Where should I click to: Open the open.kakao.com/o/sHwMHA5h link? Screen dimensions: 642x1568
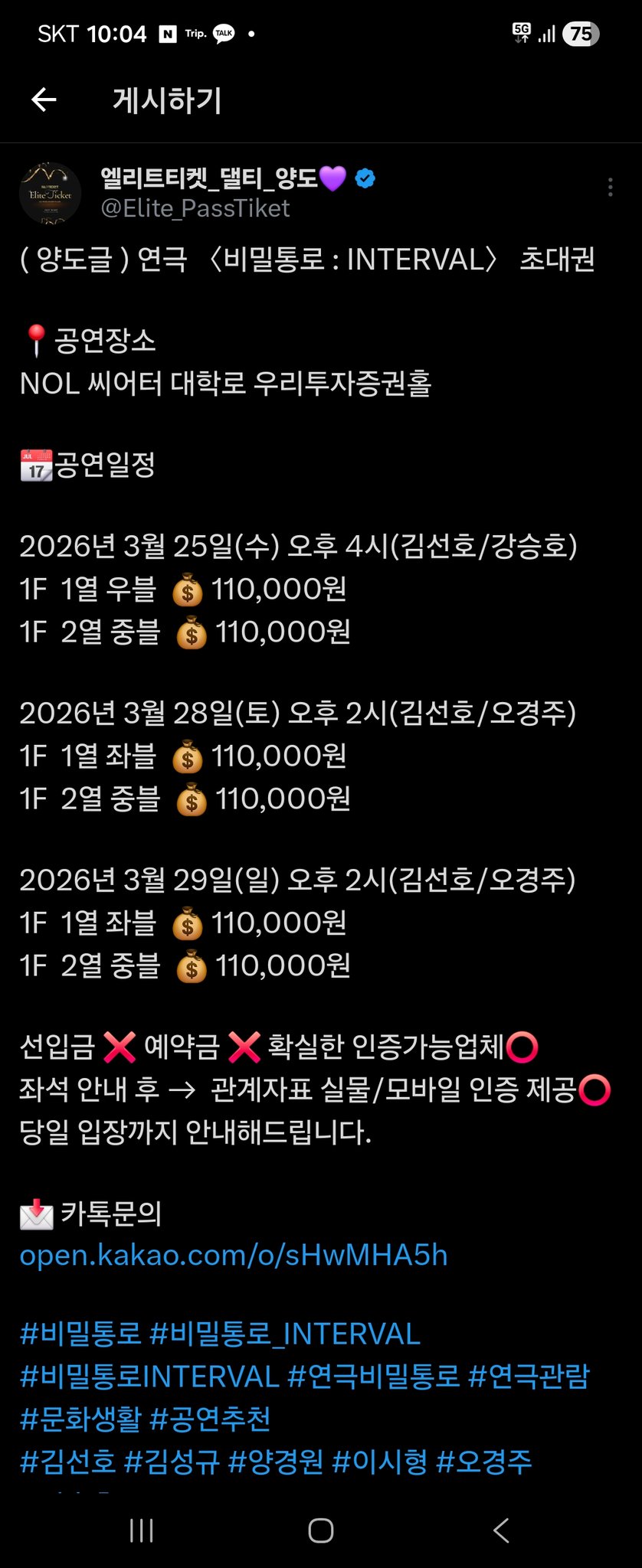234,1255
